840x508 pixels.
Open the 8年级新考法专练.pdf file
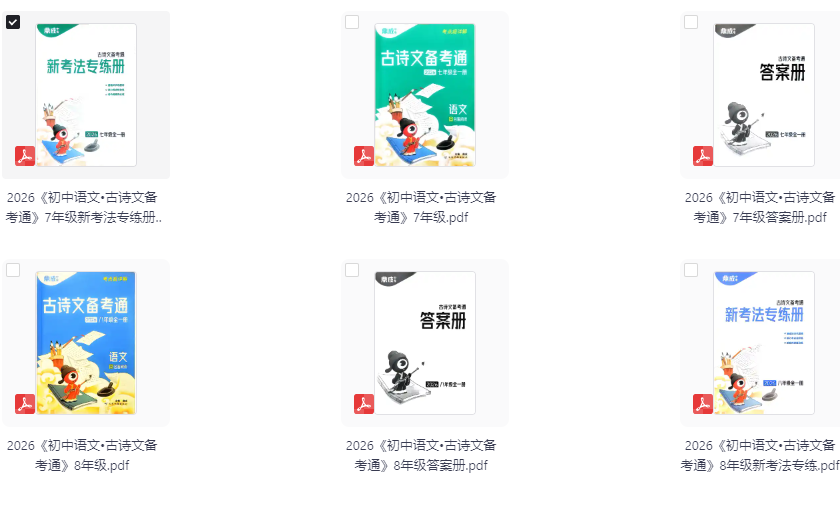pyautogui.click(x=764, y=343)
